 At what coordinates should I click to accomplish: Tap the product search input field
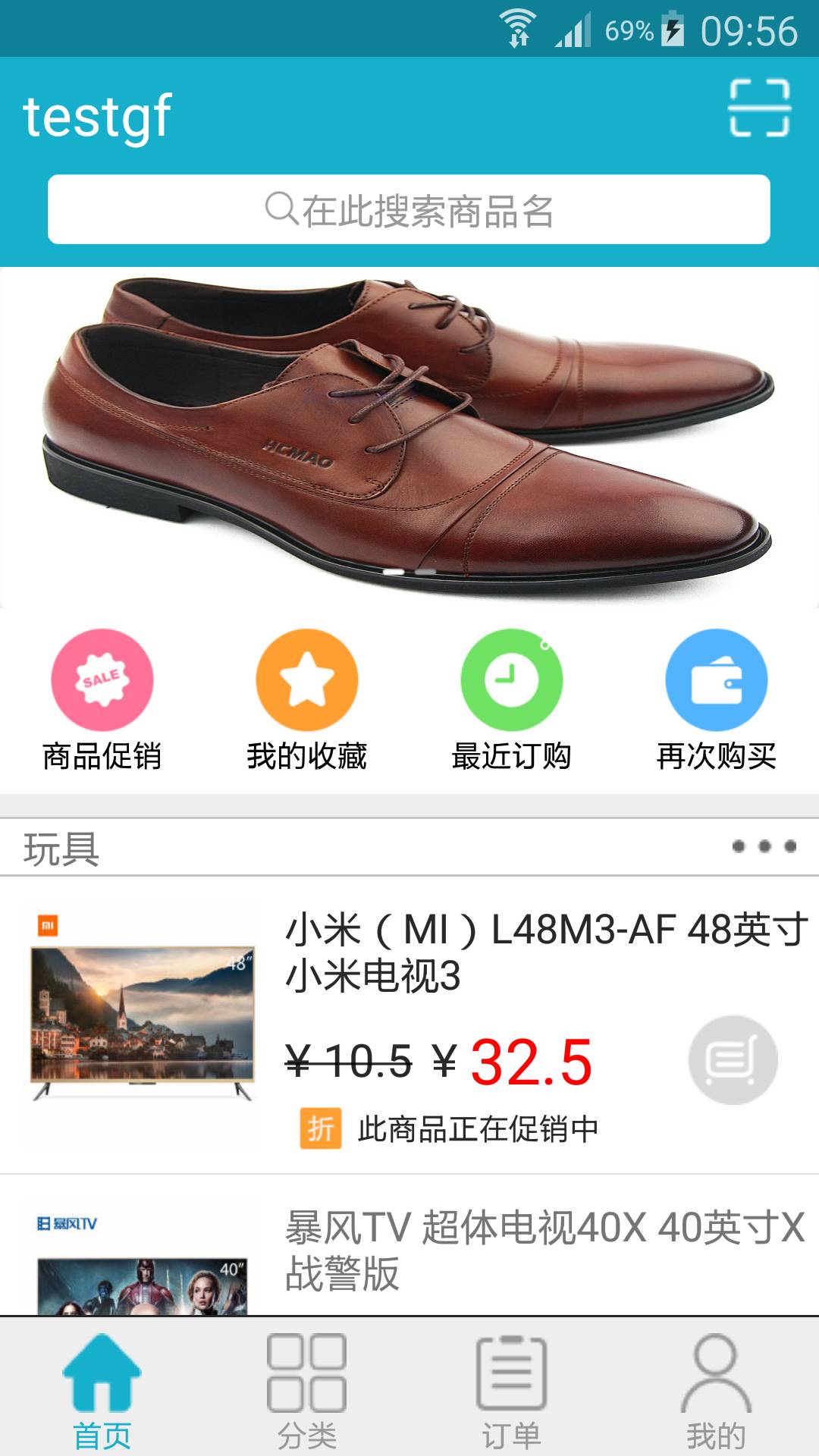tap(409, 210)
